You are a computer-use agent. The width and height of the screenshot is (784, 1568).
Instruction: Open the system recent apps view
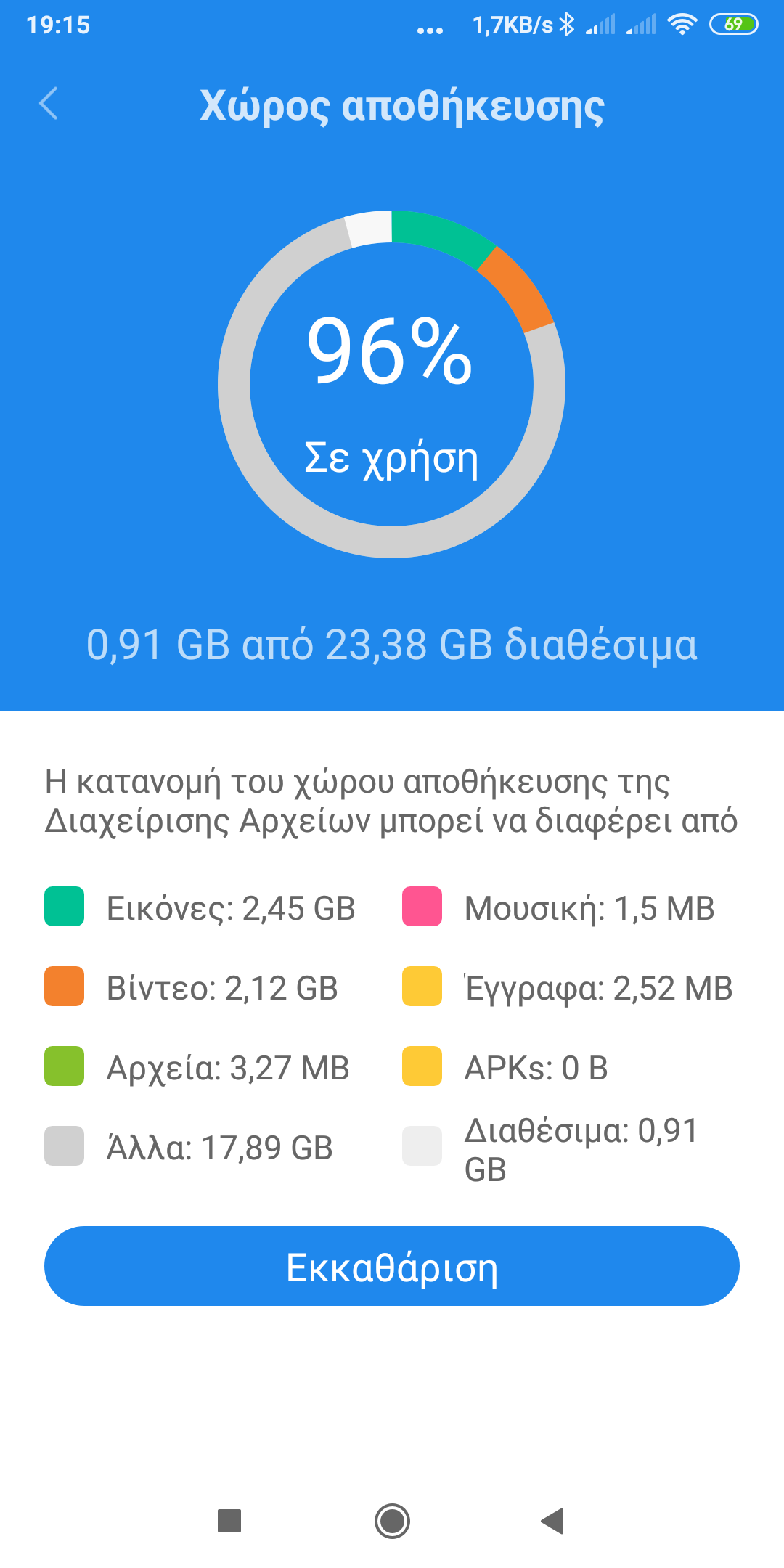click(x=229, y=1520)
